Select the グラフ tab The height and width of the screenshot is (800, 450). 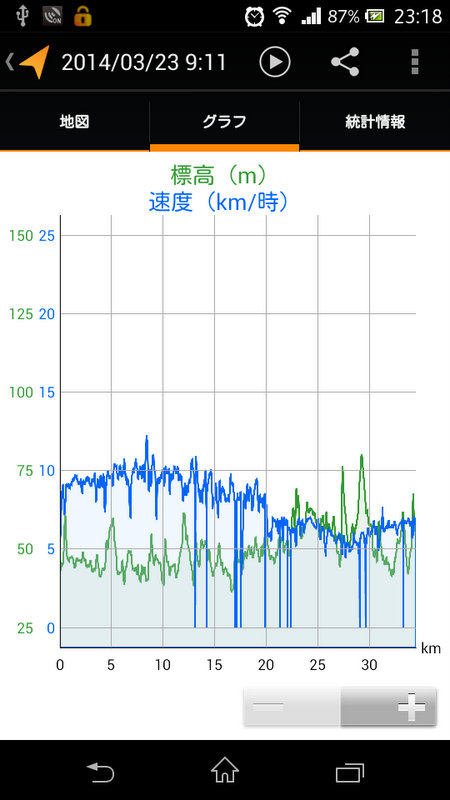pos(224,122)
